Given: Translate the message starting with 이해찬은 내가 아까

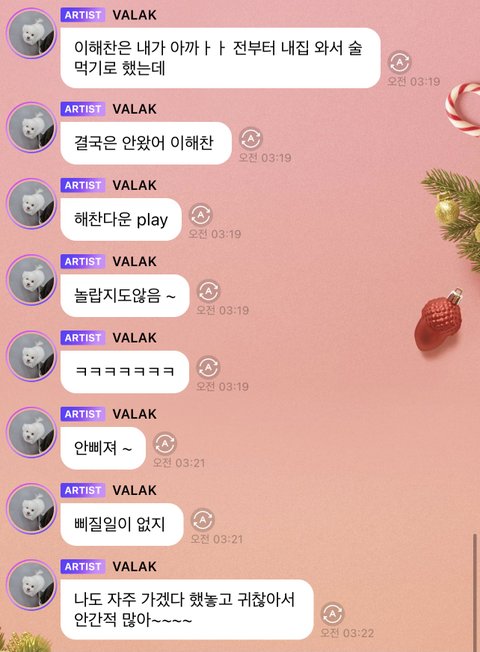Looking at the screenshot, I should [x=399, y=62].
